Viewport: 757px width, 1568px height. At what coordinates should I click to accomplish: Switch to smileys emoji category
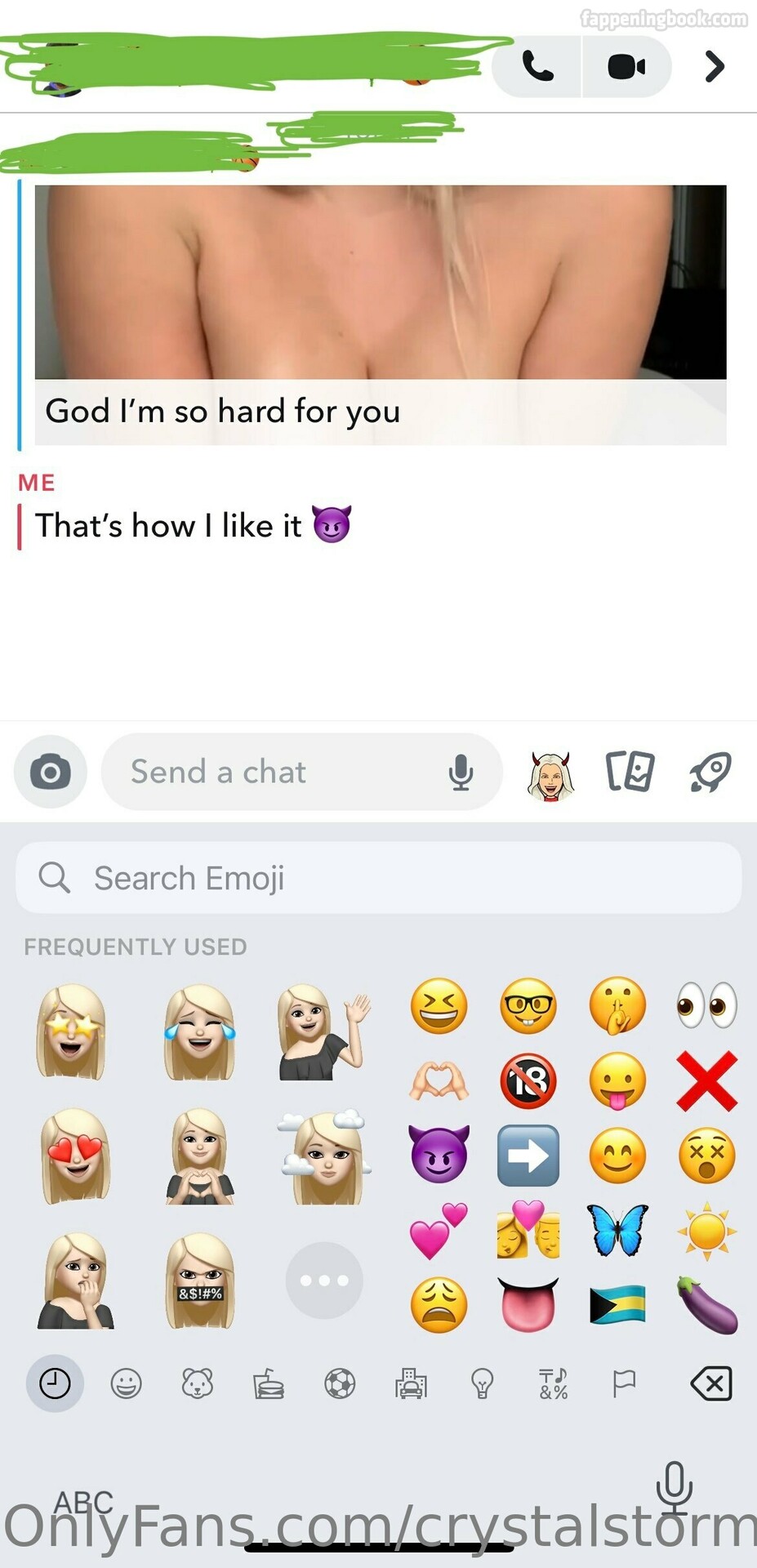[126, 1383]
